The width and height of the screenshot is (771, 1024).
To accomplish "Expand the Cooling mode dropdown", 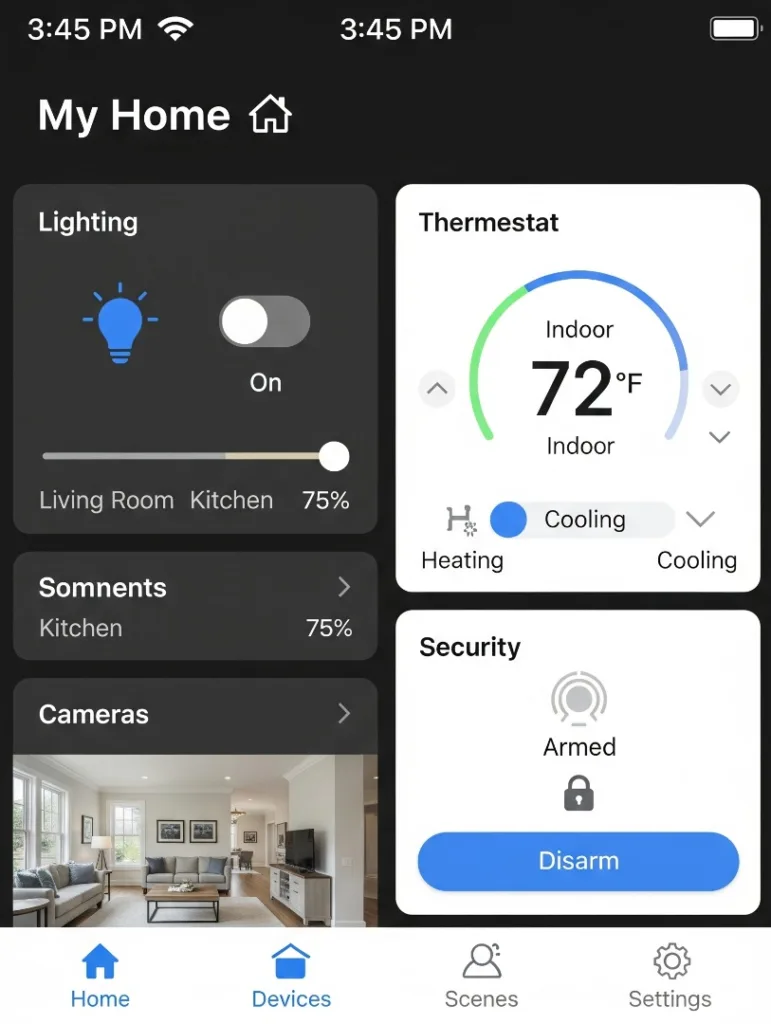I will (x=701, y=519).
